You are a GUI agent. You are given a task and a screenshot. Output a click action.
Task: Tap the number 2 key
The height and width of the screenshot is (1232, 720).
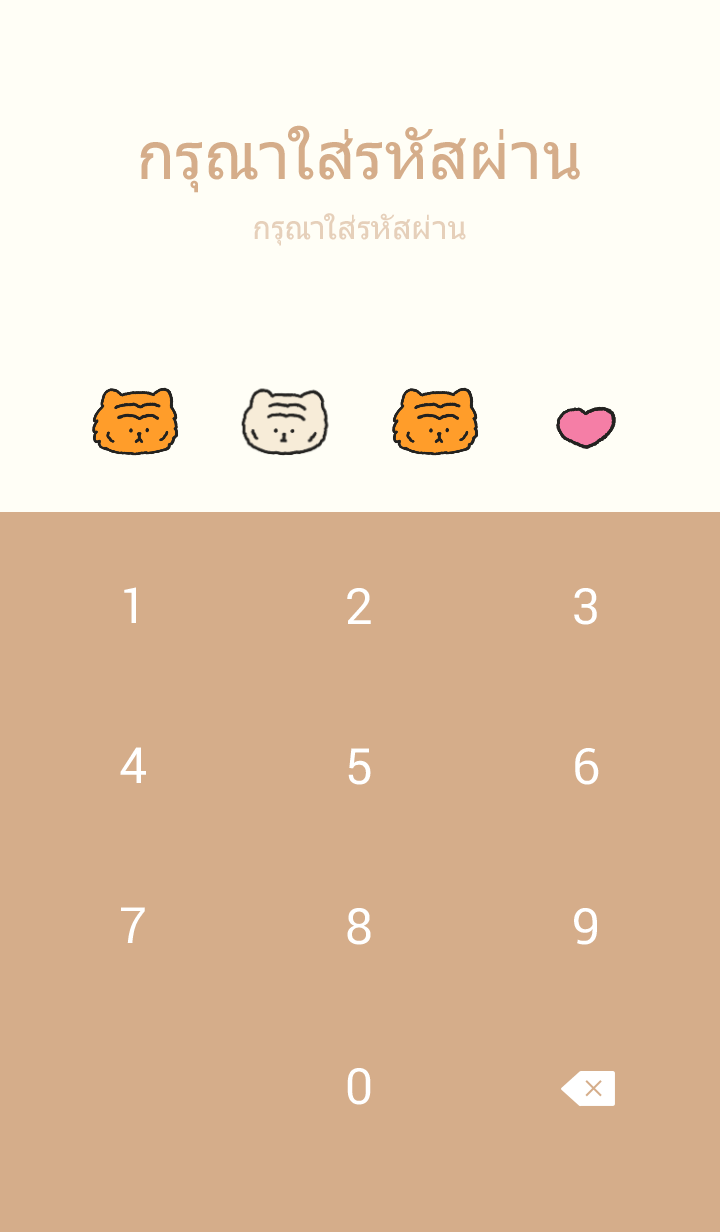pos(359,607)
